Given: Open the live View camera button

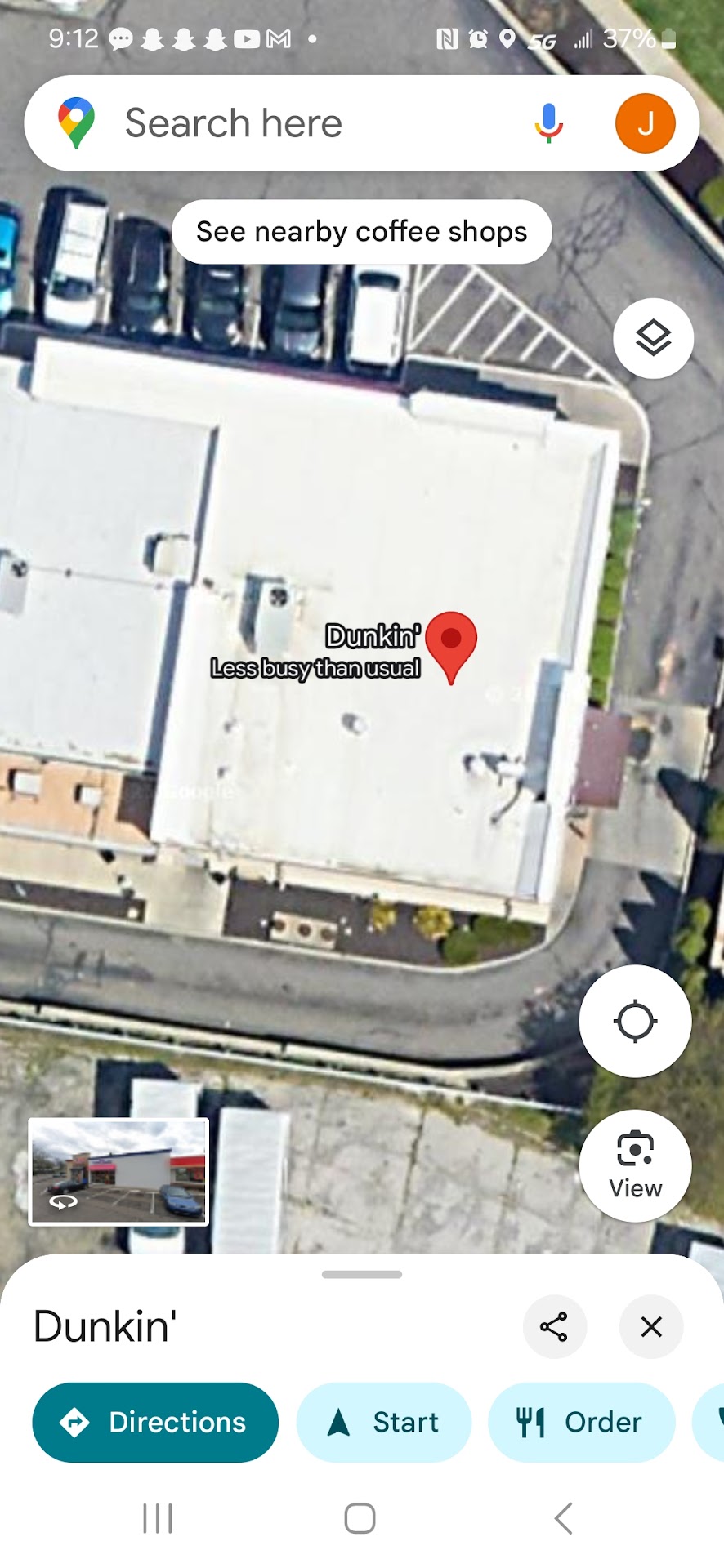Looking at the screenshot, I should point(635,1165).
